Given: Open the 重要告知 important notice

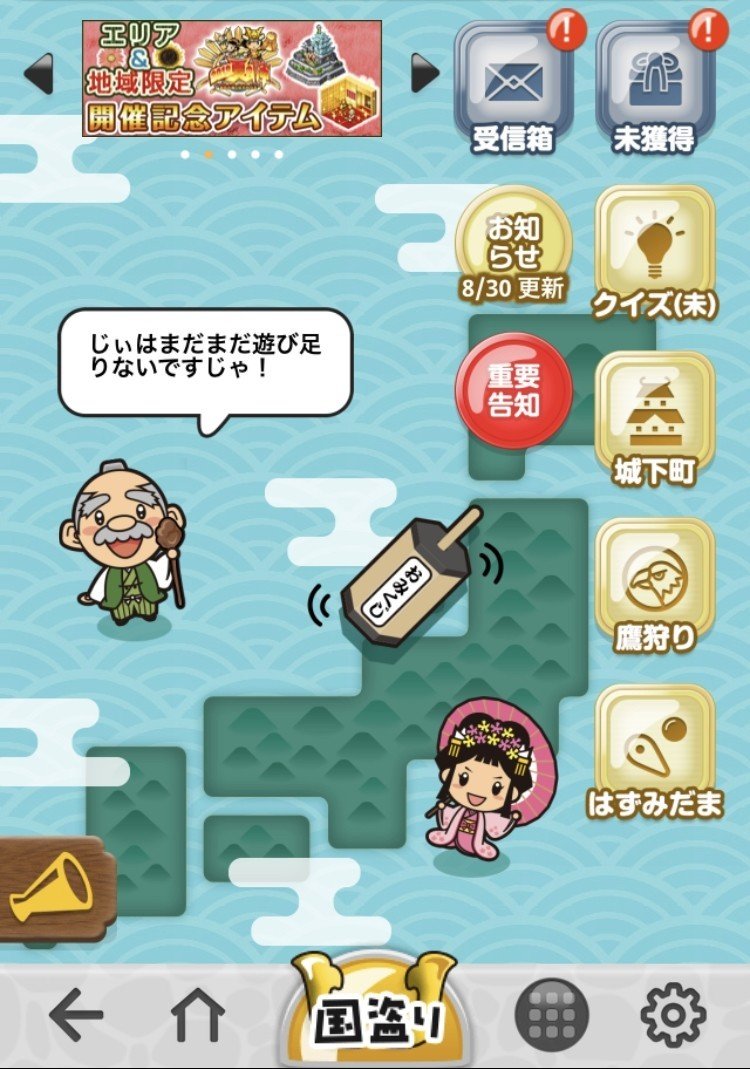Looking at the screenshot, I should [x=513, y=391].
